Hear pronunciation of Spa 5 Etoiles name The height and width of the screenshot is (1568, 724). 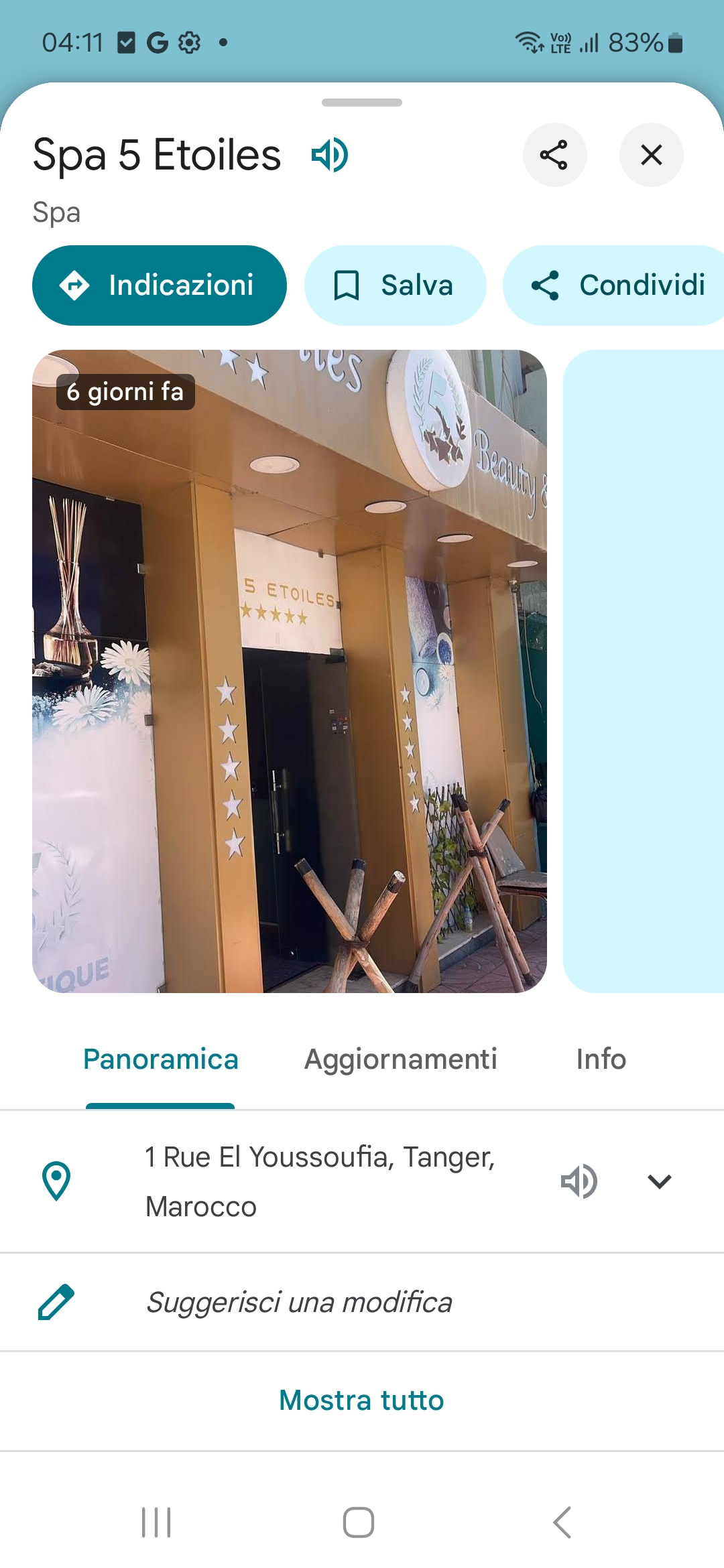329,155
